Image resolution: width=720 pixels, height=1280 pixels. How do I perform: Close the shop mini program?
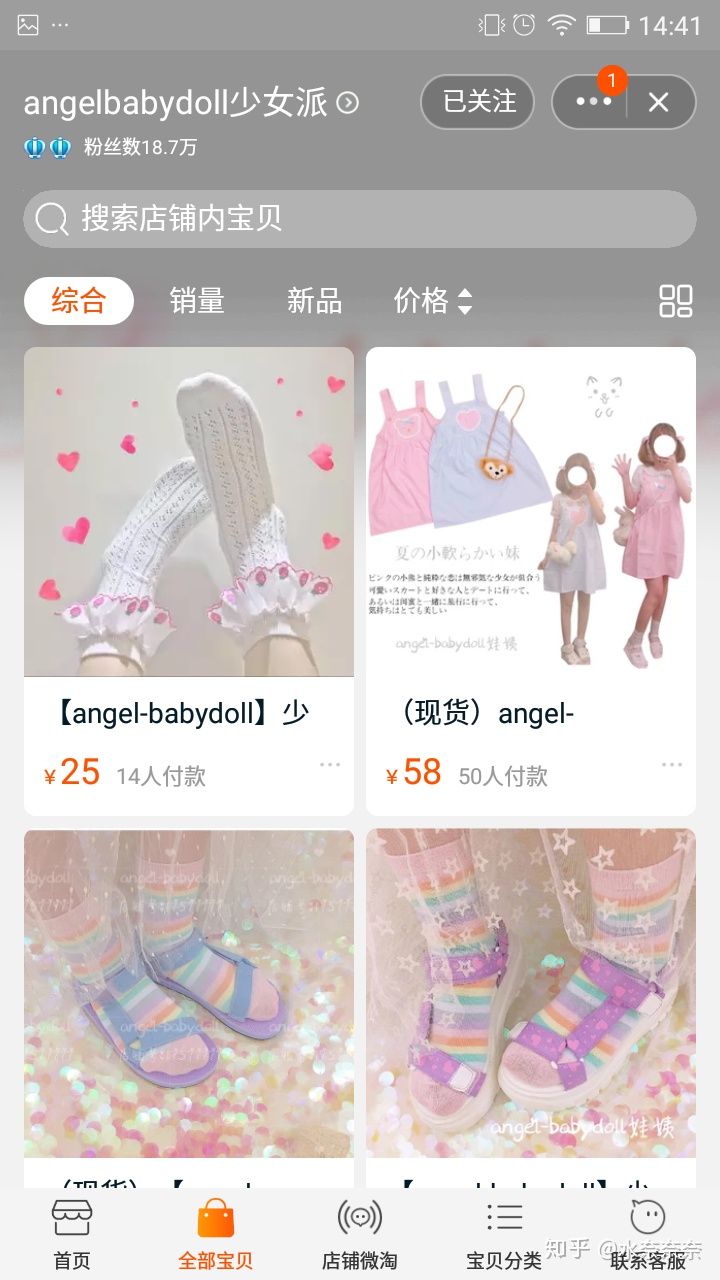[658, 102]
